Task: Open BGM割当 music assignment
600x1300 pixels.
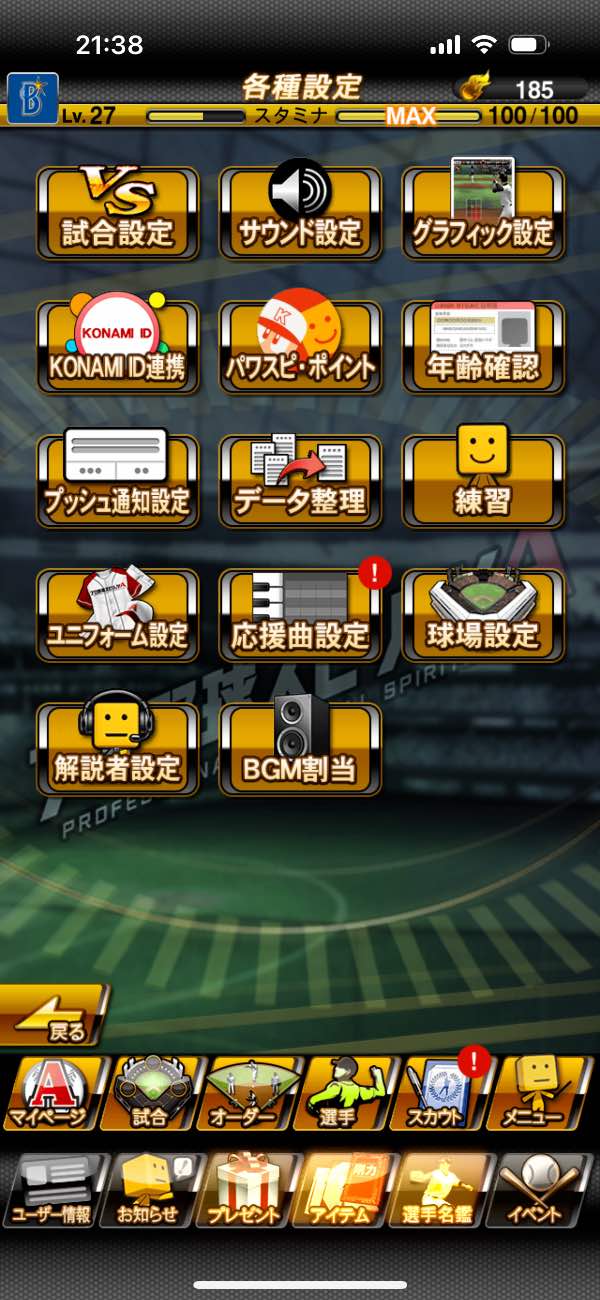Action: pos(300,749)
